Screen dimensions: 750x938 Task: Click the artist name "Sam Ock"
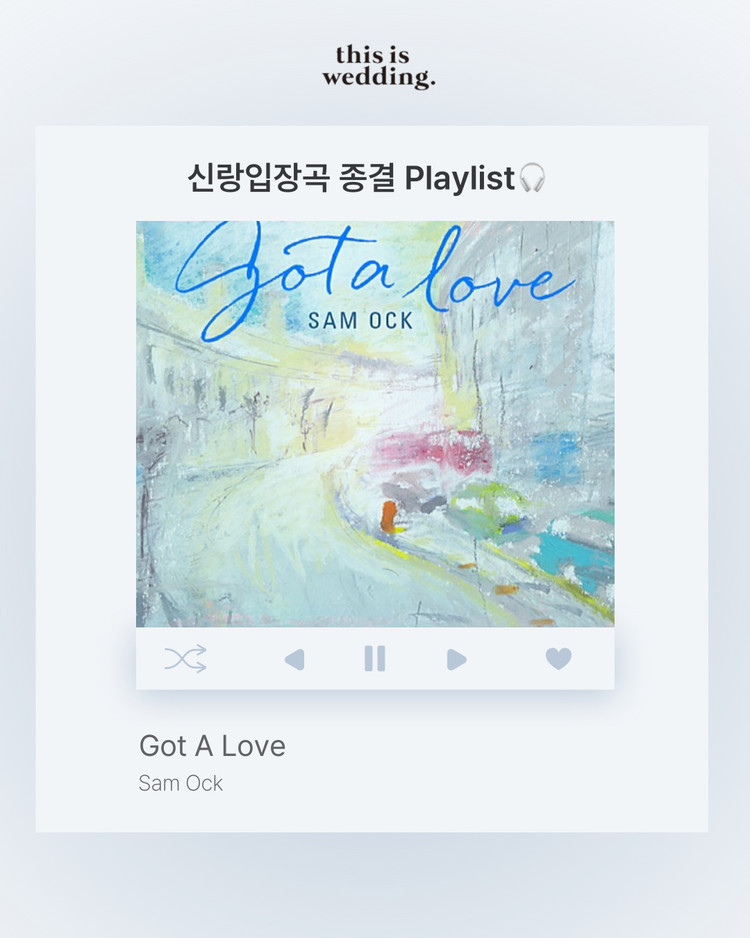click(180, 783)
